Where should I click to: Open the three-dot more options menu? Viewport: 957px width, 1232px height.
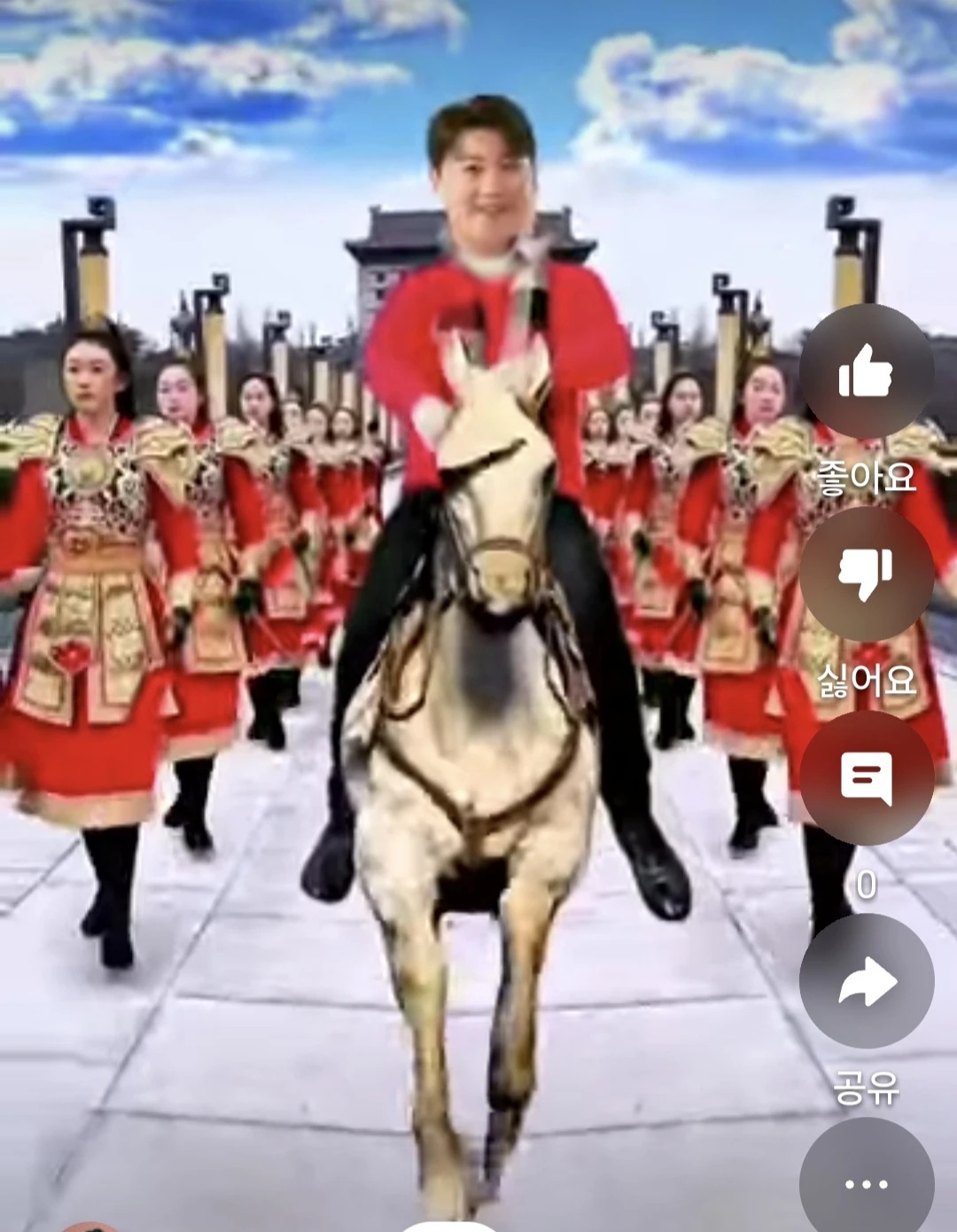click(x=866, y=1183)
